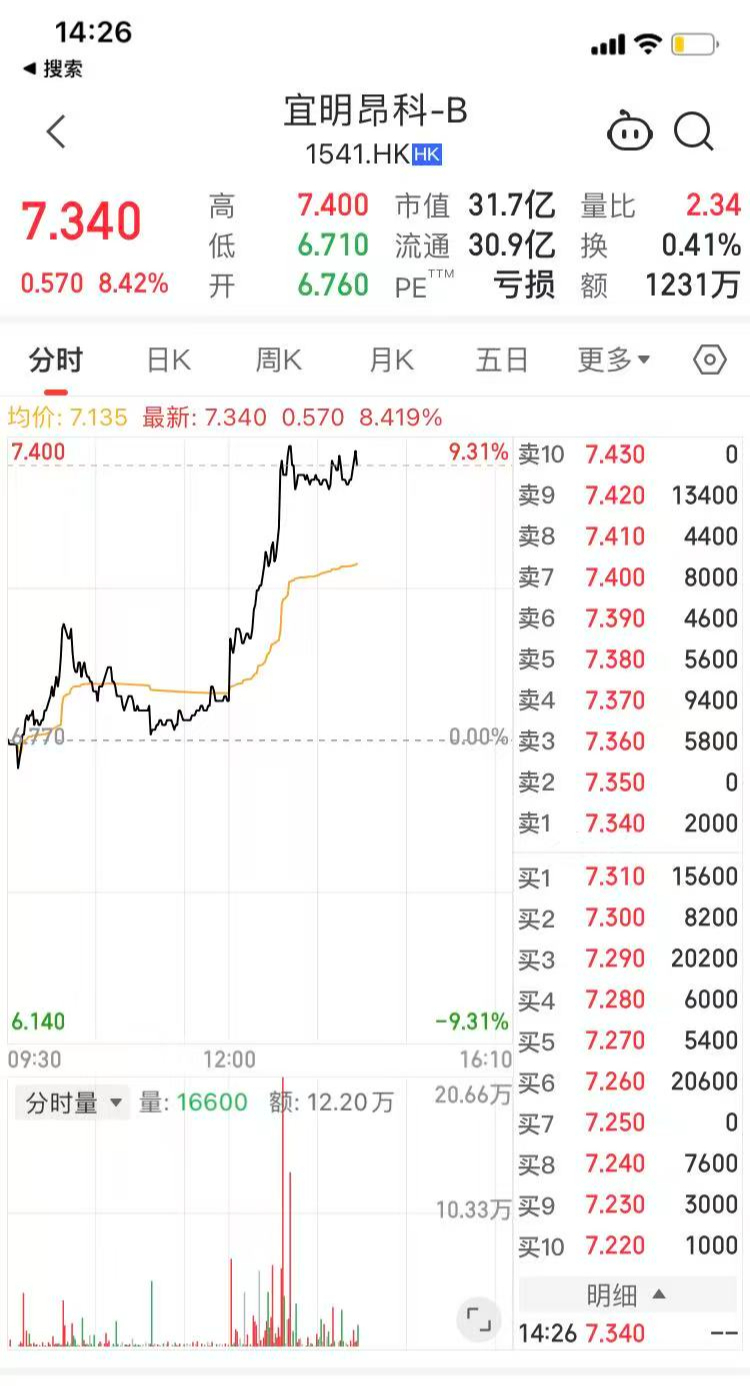Open the 分时量 indicator dropdown
This screenshot has height=1386, width=750.
(74, 1103)
